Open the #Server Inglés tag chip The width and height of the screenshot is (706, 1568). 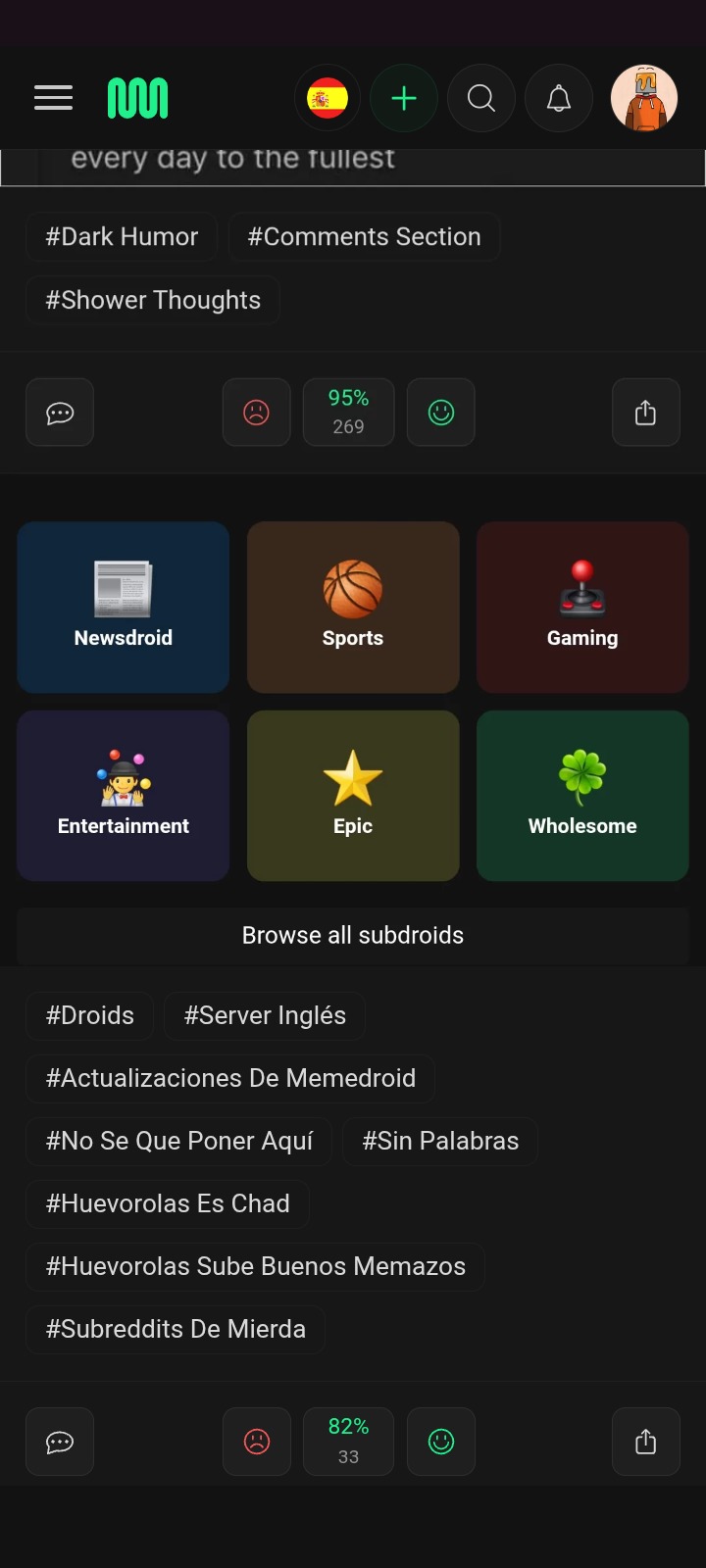264,1015
